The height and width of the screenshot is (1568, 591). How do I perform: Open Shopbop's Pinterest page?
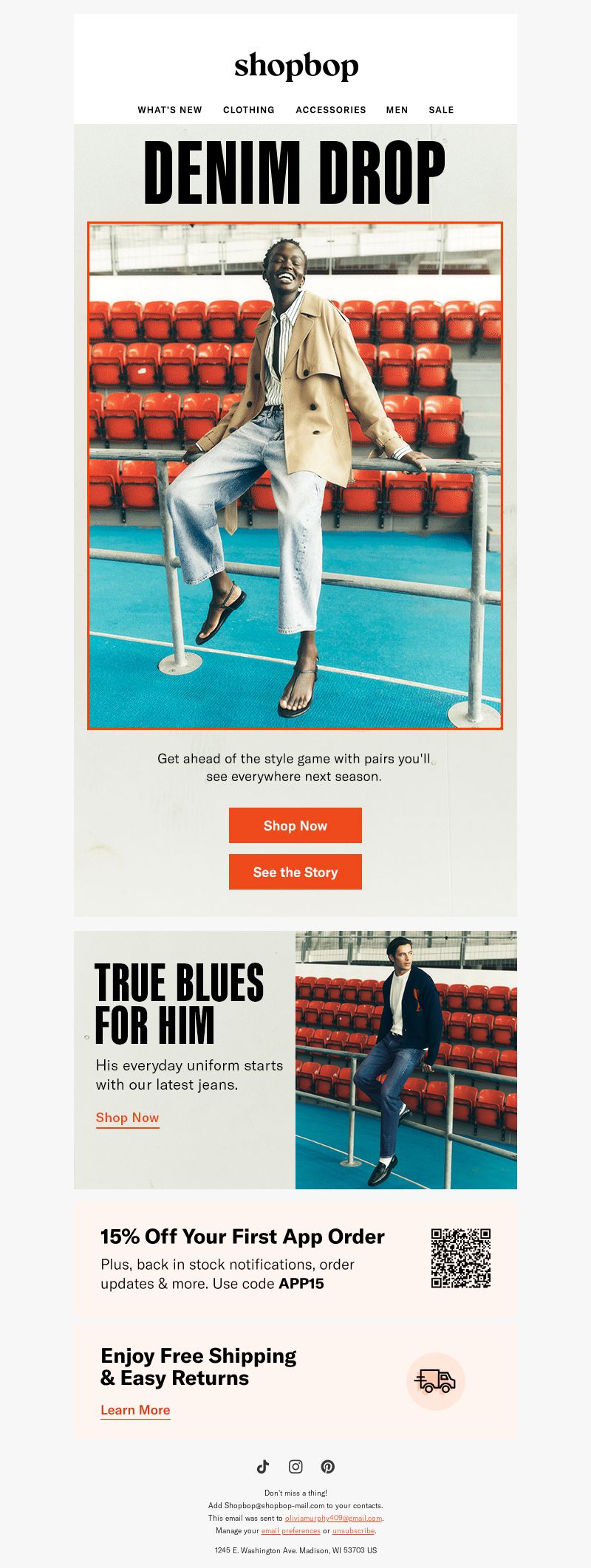[328, 1467]
